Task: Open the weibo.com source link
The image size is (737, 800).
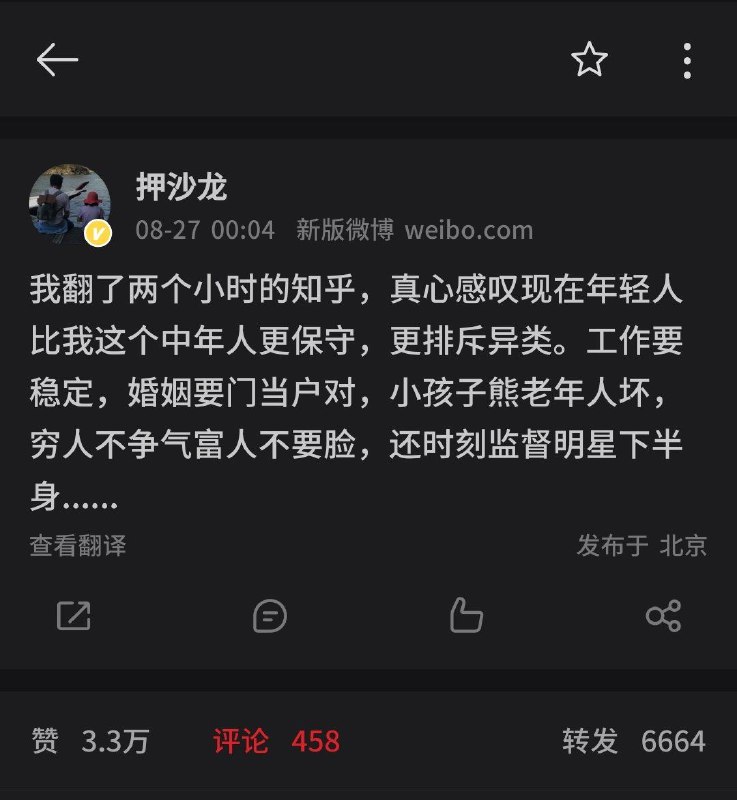Action: (x=470, y=229)
